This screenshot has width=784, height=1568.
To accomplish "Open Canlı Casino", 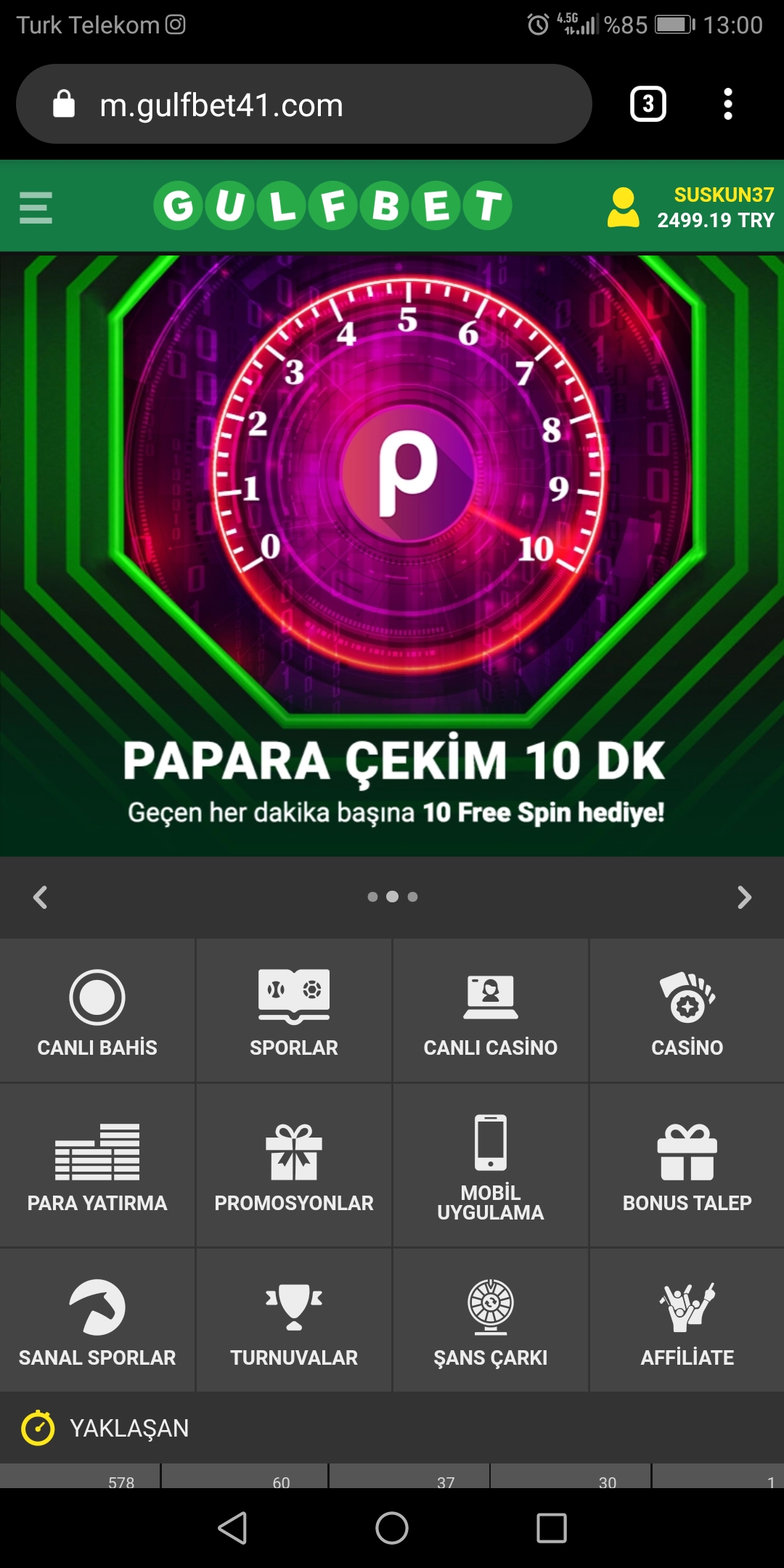I will [x=491, y=1010].
